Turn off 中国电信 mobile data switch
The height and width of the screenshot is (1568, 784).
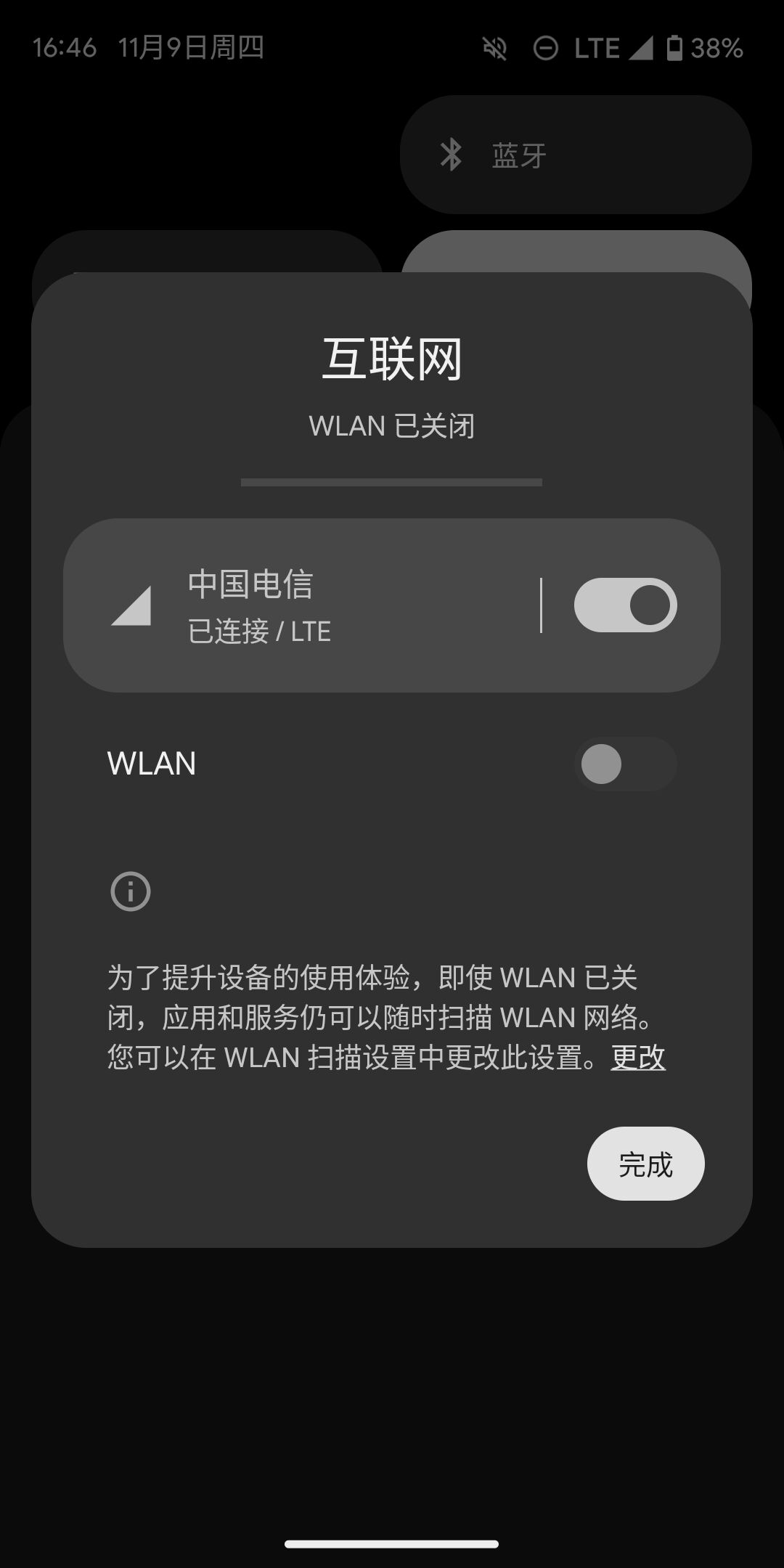pos(625,605)
